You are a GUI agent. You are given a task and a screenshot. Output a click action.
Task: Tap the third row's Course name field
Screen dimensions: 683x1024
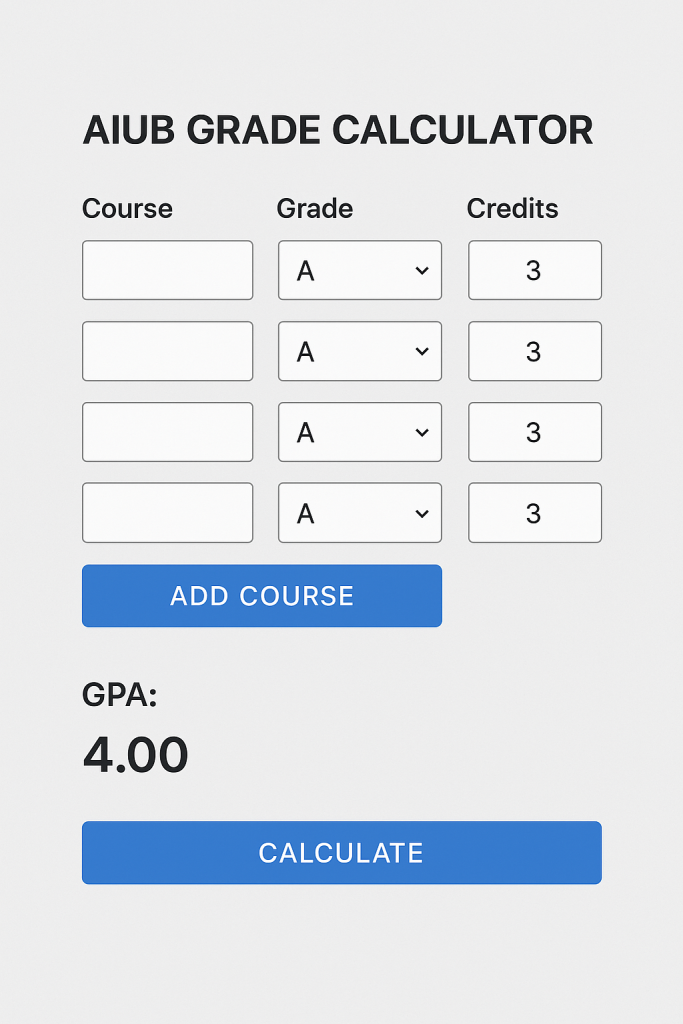(x=167, y=432)
